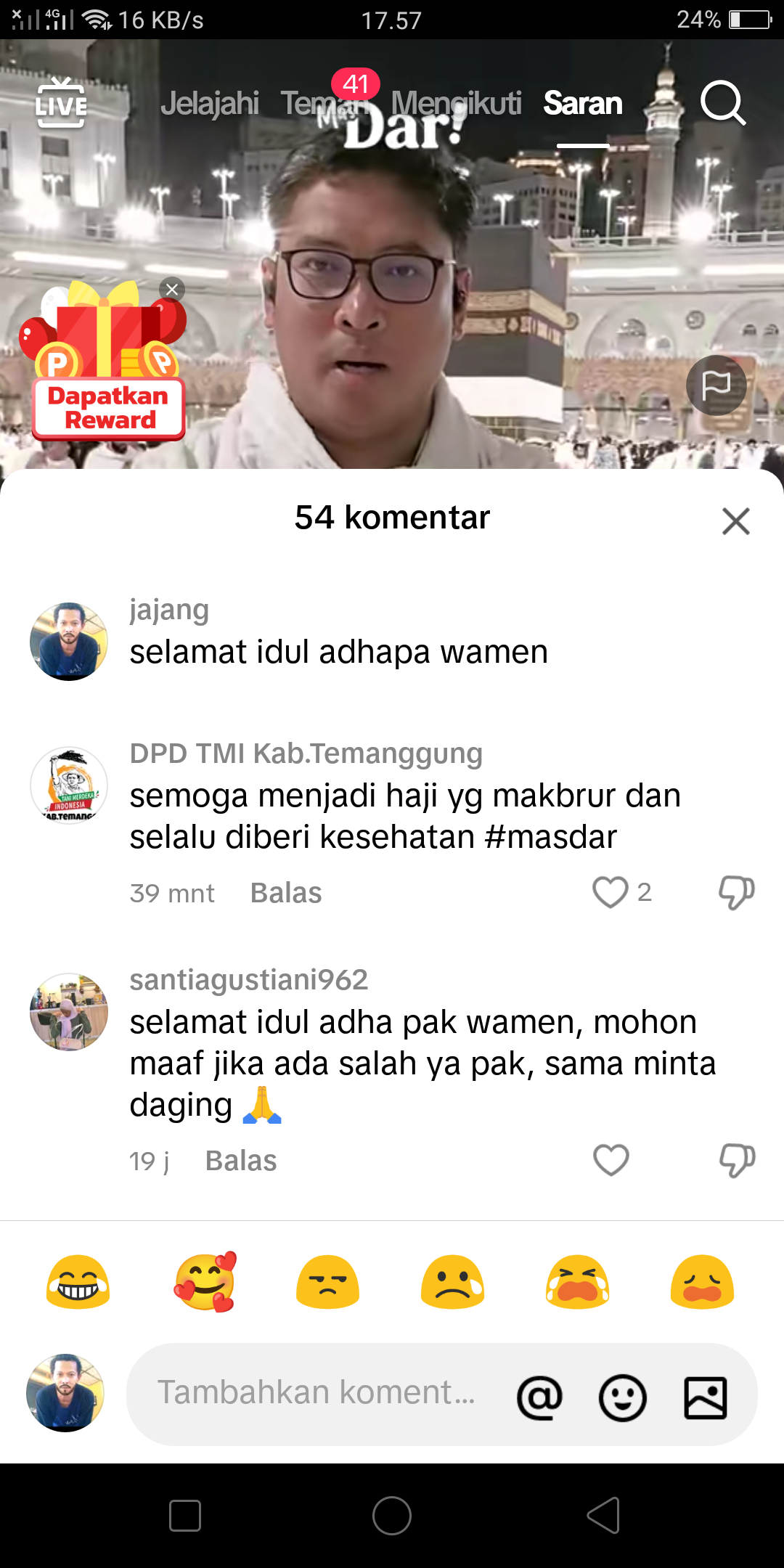
Task: Reply to santiagustiani962's comment
Action: (x=241, y=1161)
